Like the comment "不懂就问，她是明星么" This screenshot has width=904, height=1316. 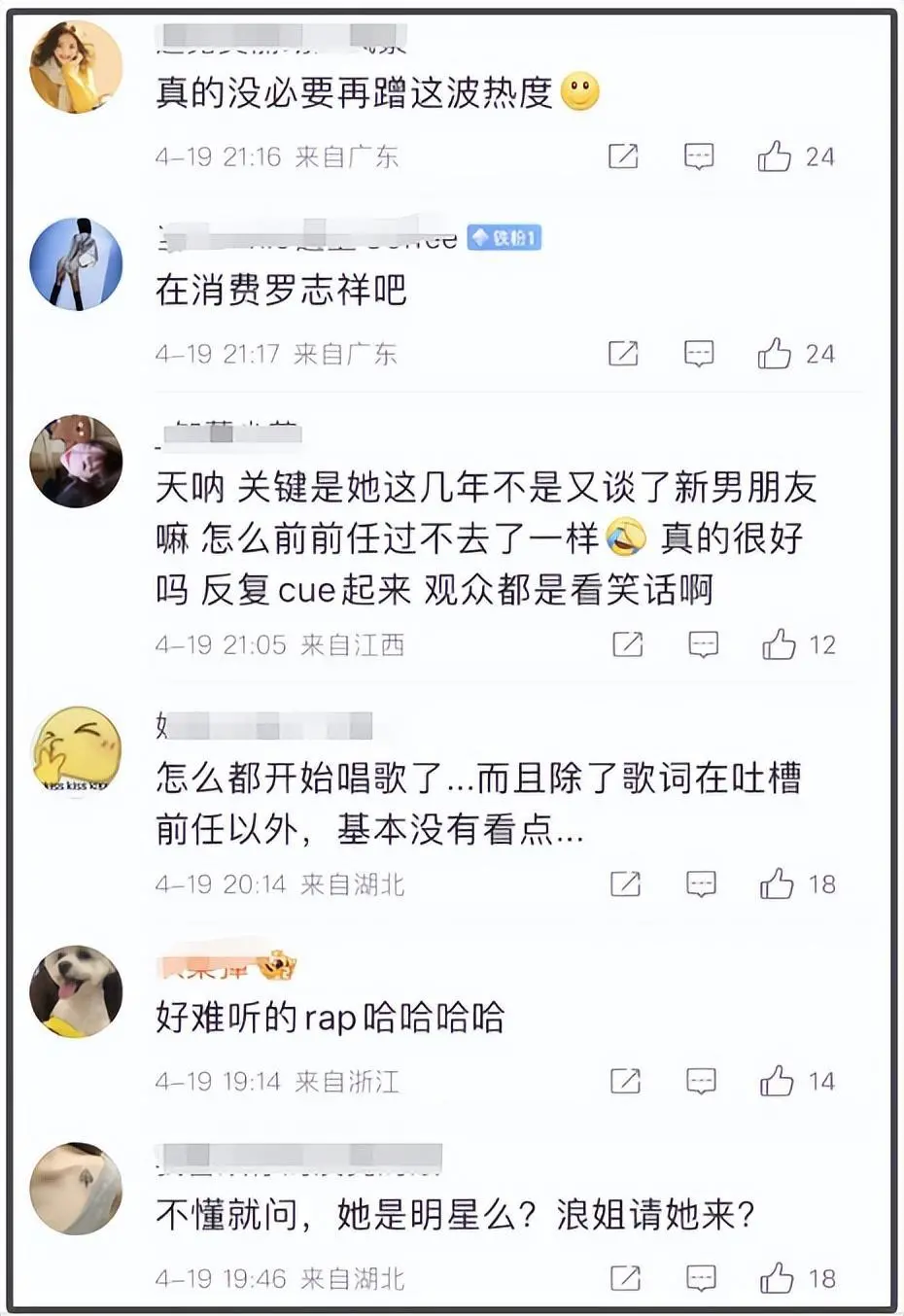click(x=777, y=1278)
